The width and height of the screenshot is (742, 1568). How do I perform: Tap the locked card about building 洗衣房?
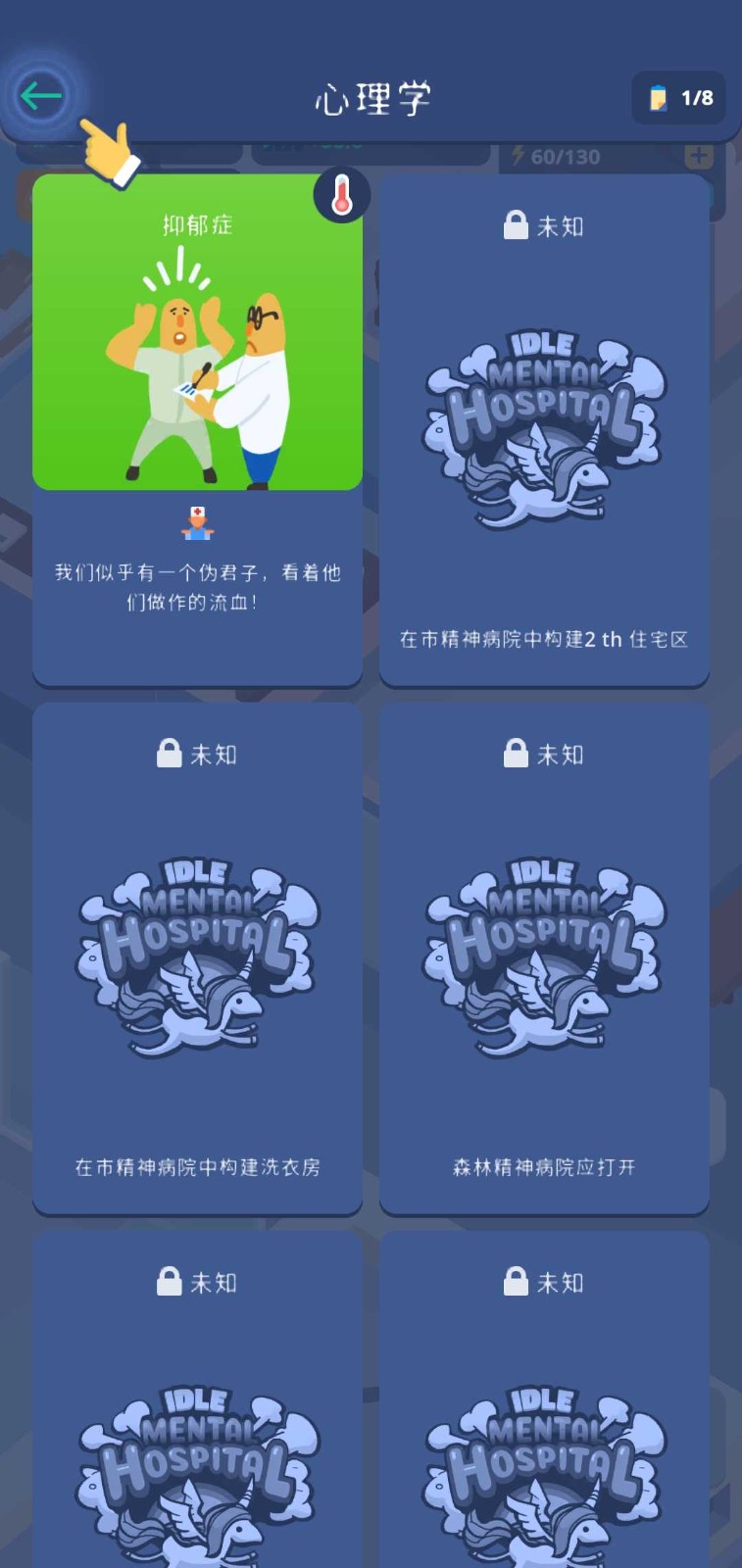point(197,958)
